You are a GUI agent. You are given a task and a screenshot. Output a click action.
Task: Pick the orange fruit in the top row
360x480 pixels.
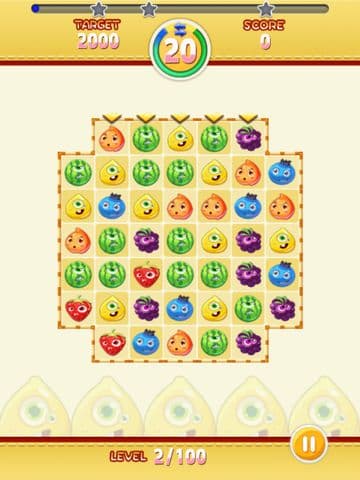(x=112, y=138)
